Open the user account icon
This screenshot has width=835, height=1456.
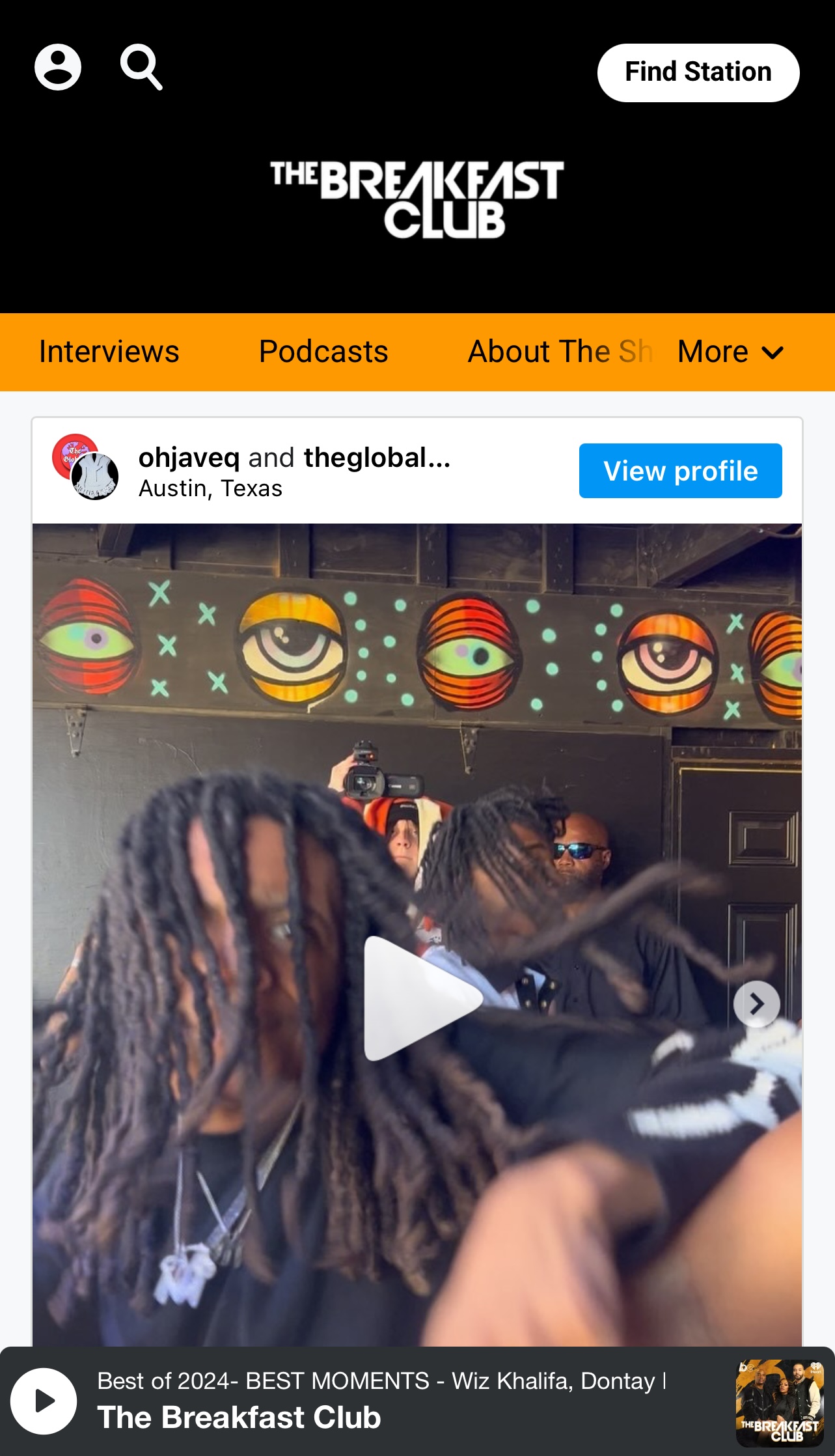click(x=58, y=67)
